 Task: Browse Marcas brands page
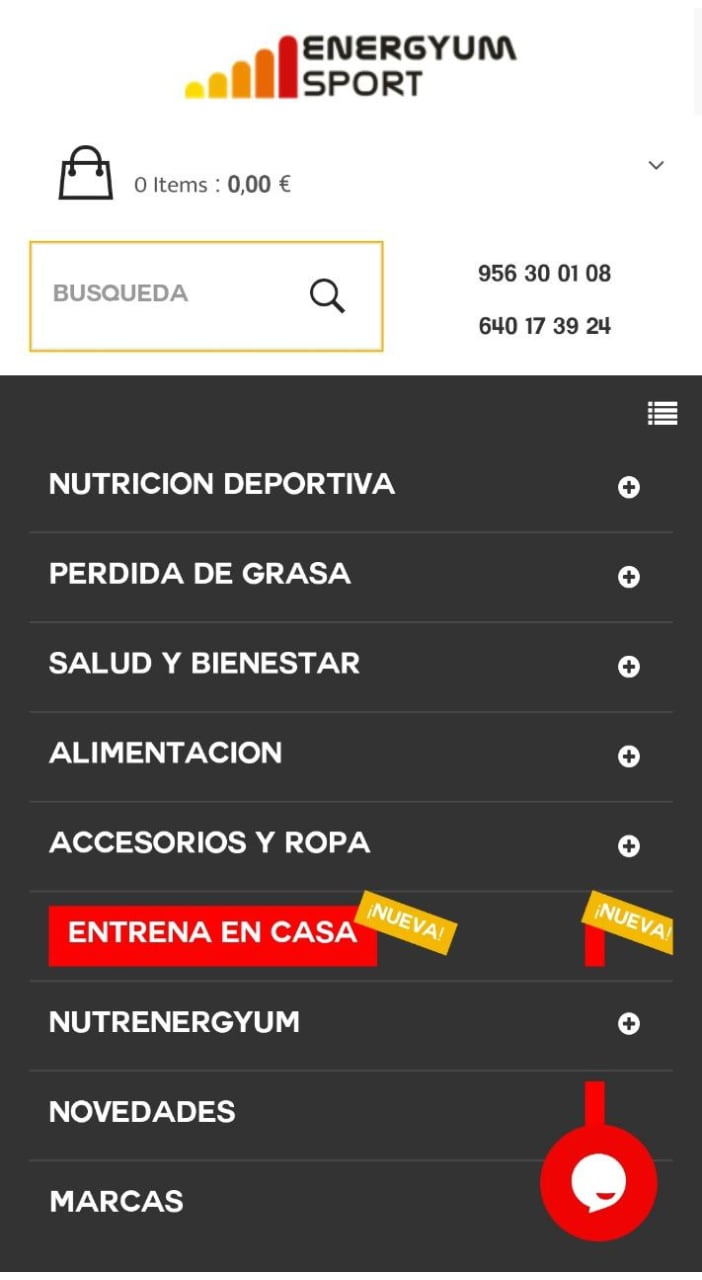tap(116, 1201)
